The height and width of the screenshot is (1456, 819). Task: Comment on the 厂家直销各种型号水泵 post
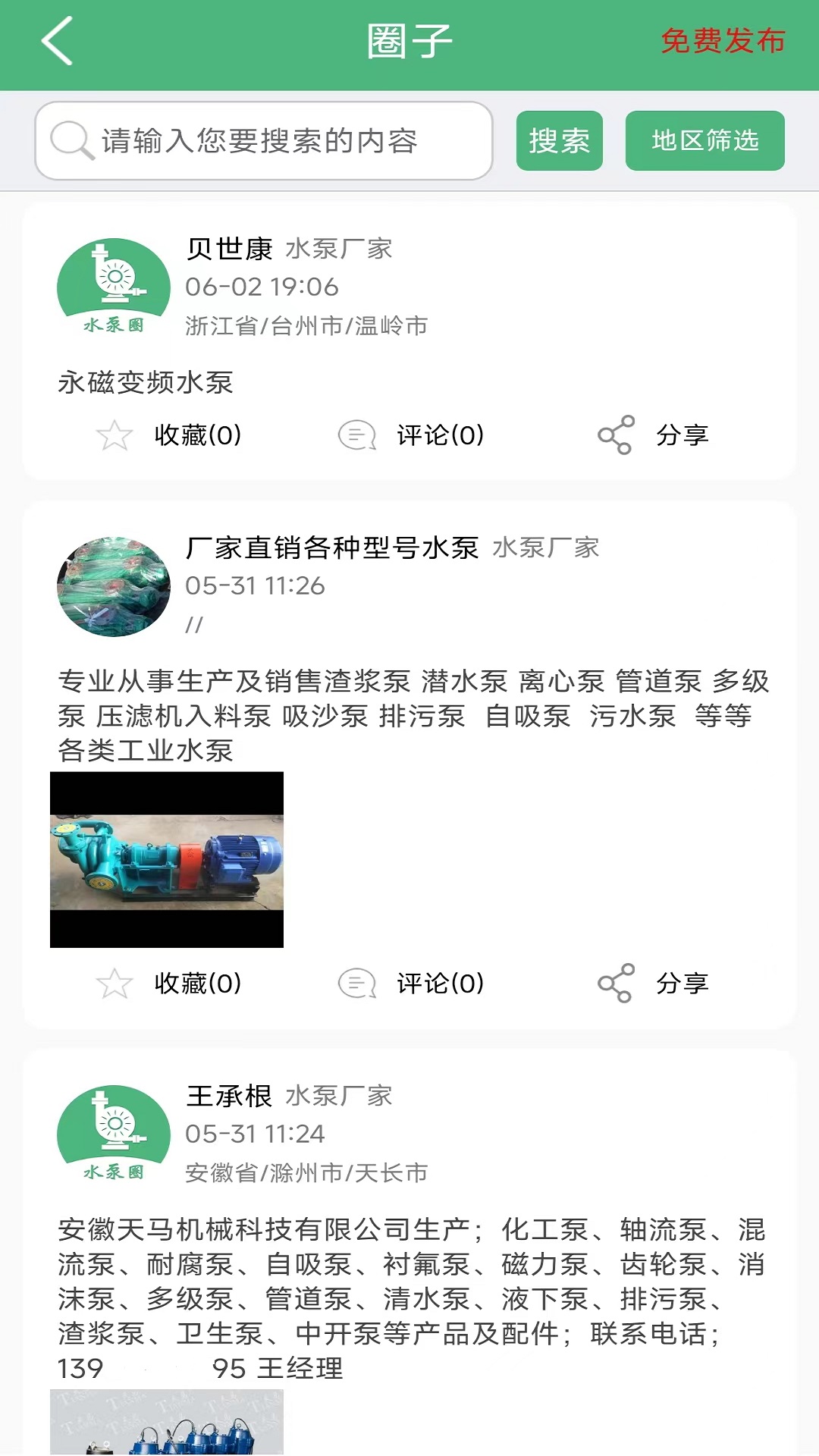[411, 984]
